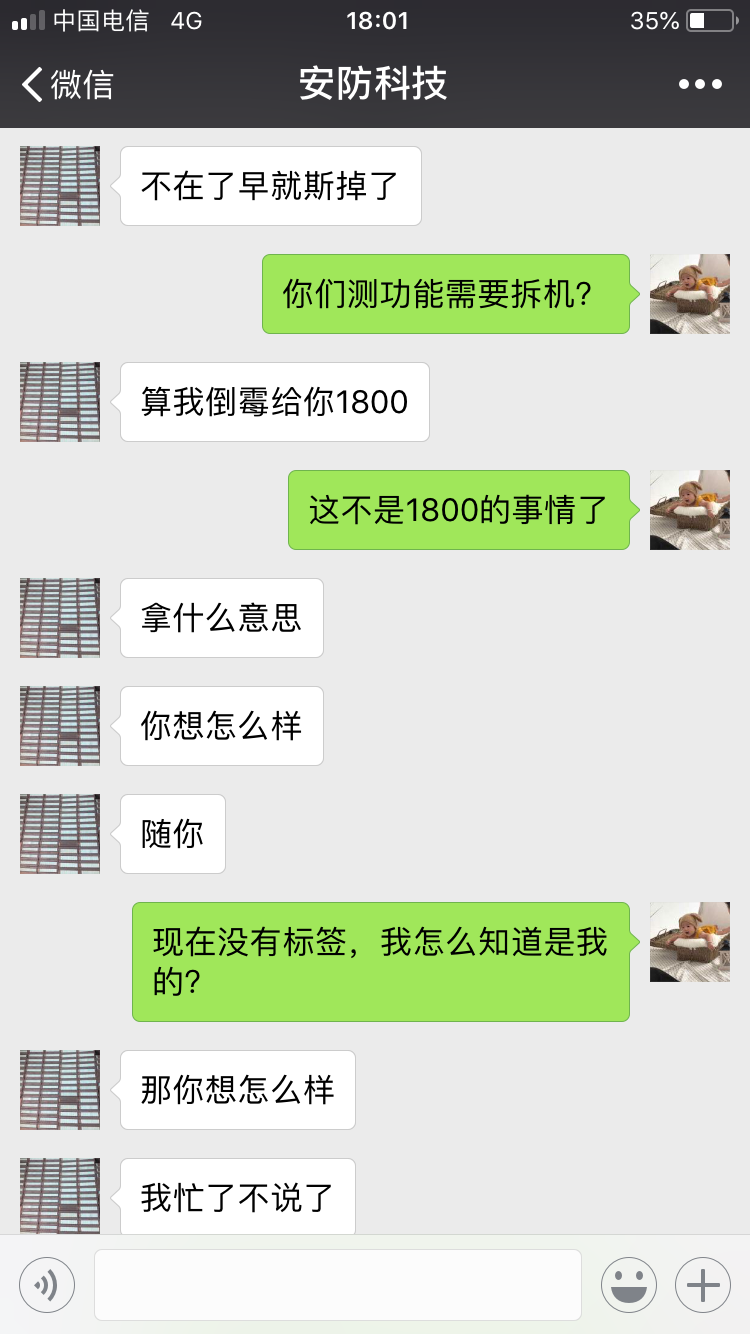Switch to voice message input
The image size is (750, 1334).
pyautogui.click(x=47, y=1285)
